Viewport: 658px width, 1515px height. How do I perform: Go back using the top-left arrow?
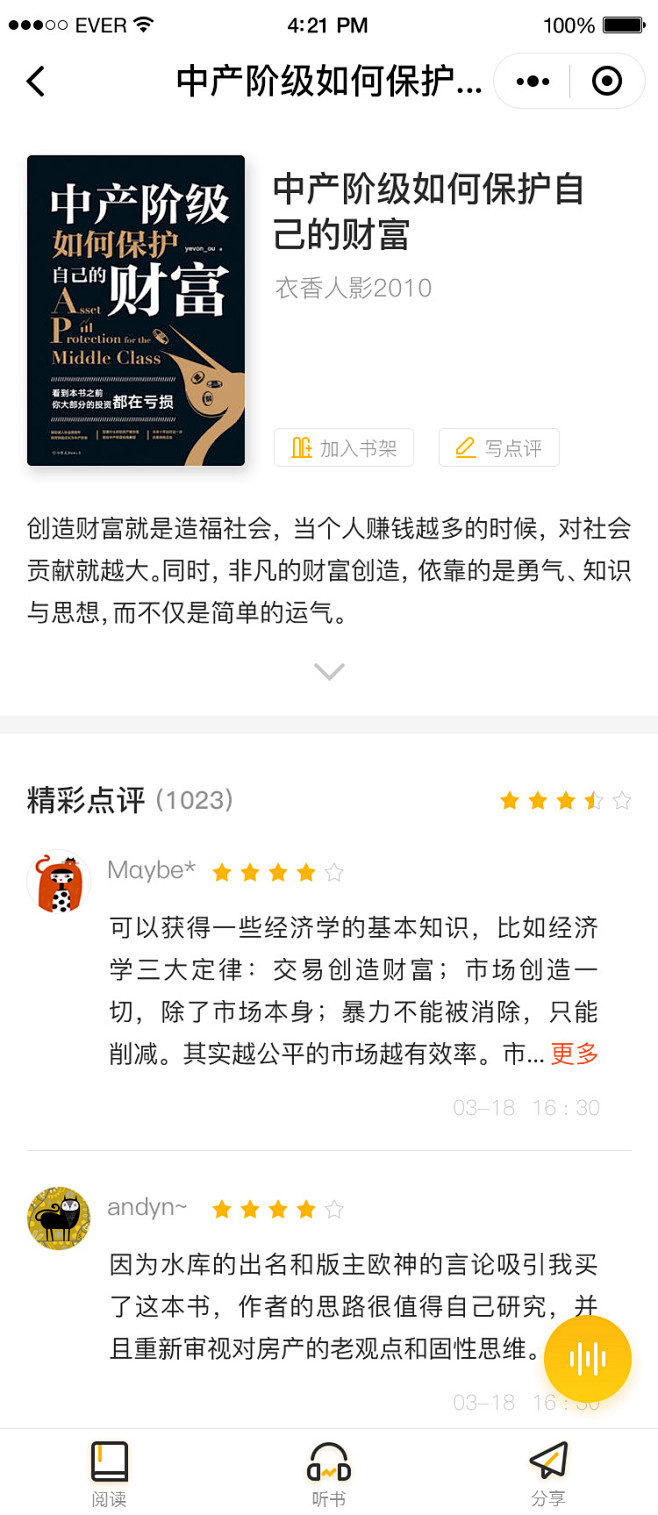[x=36, y=81]
